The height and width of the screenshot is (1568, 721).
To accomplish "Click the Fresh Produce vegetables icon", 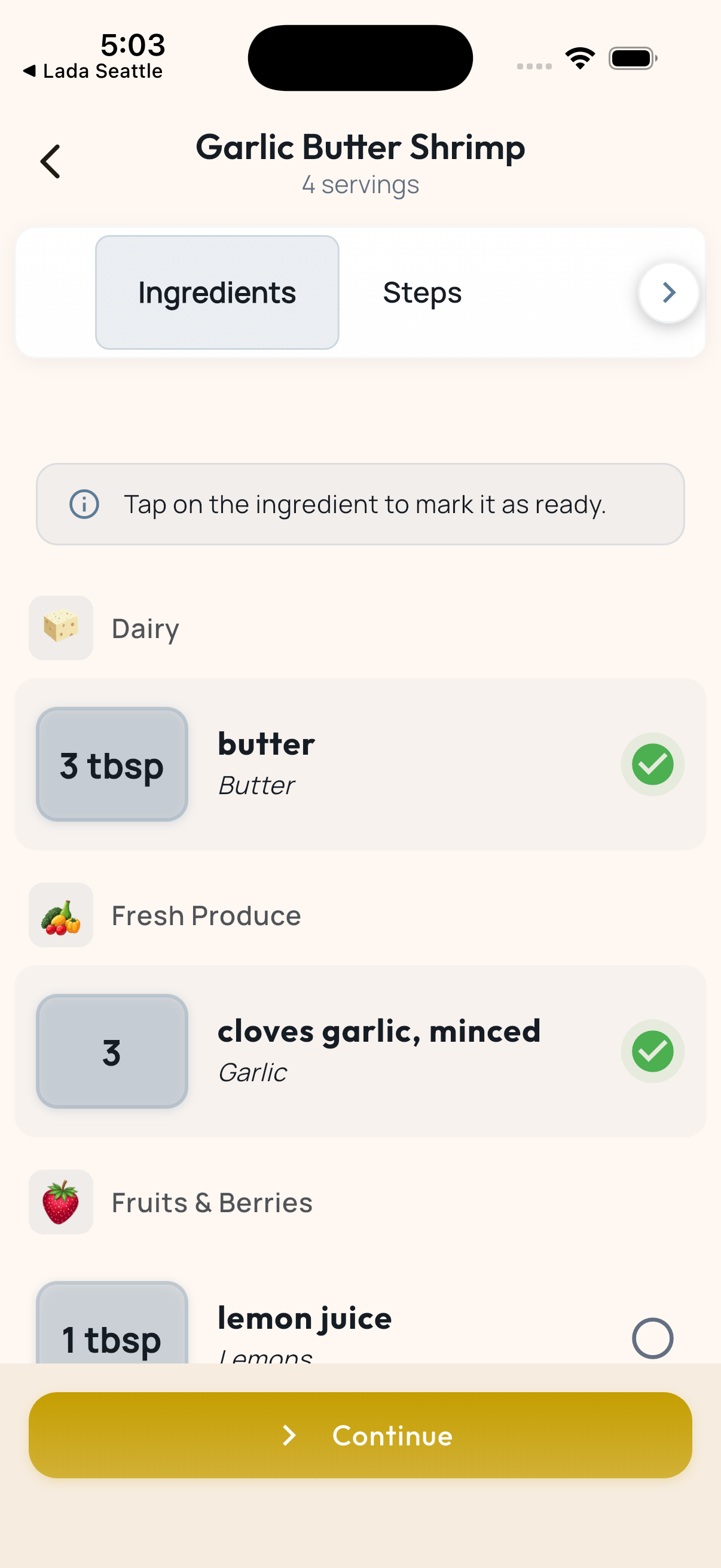I will 60,915.
